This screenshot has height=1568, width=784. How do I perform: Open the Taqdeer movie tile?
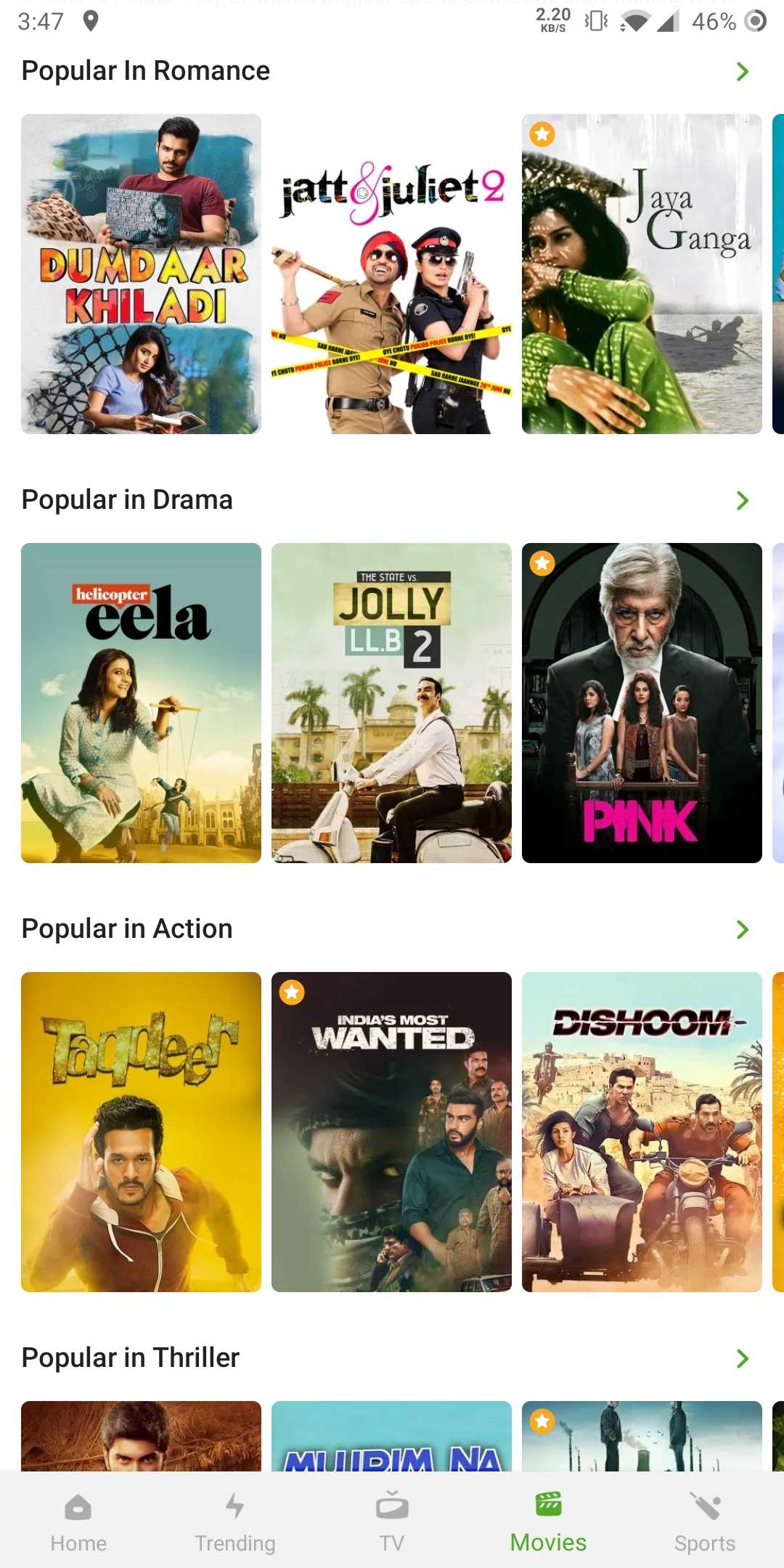(141, 1132)
